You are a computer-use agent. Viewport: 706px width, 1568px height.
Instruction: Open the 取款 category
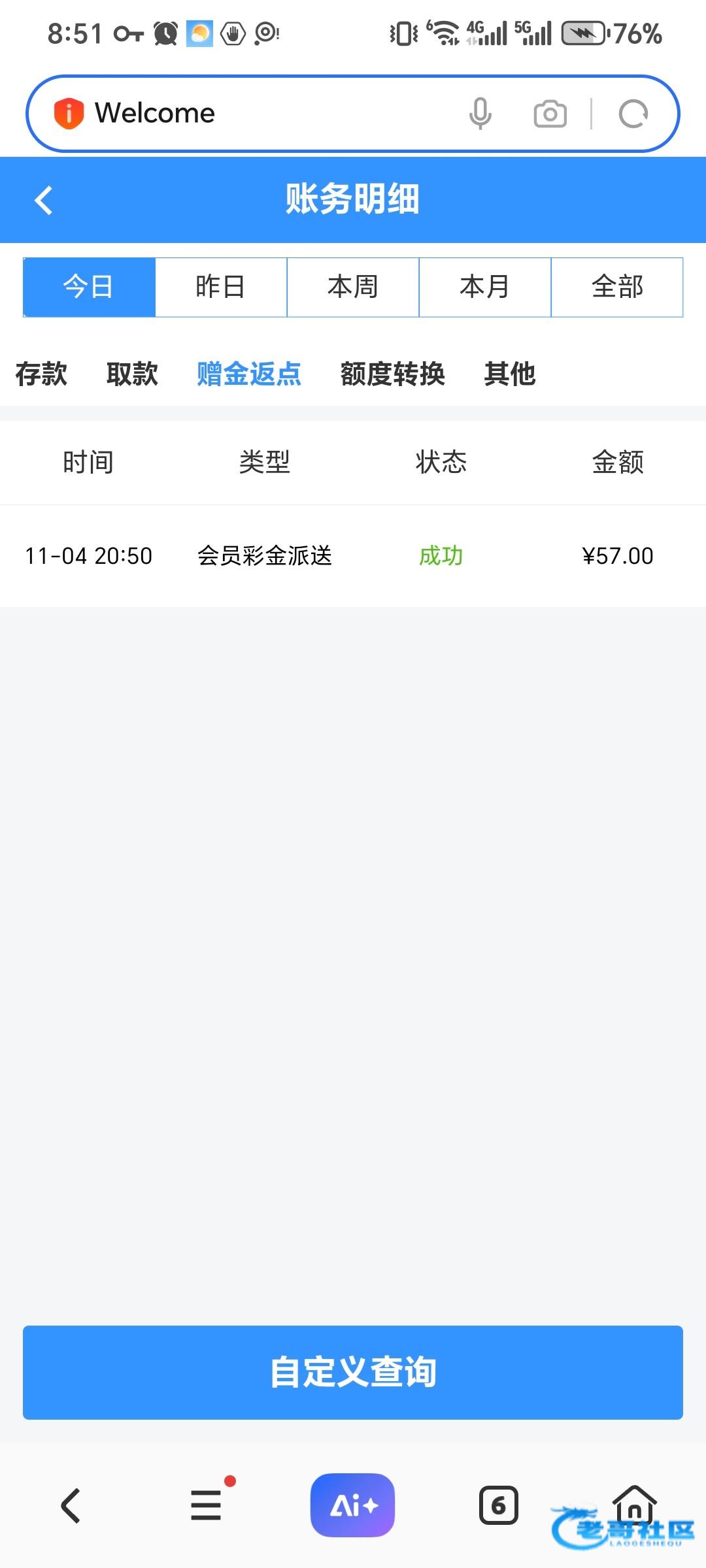tap(132, 374)
